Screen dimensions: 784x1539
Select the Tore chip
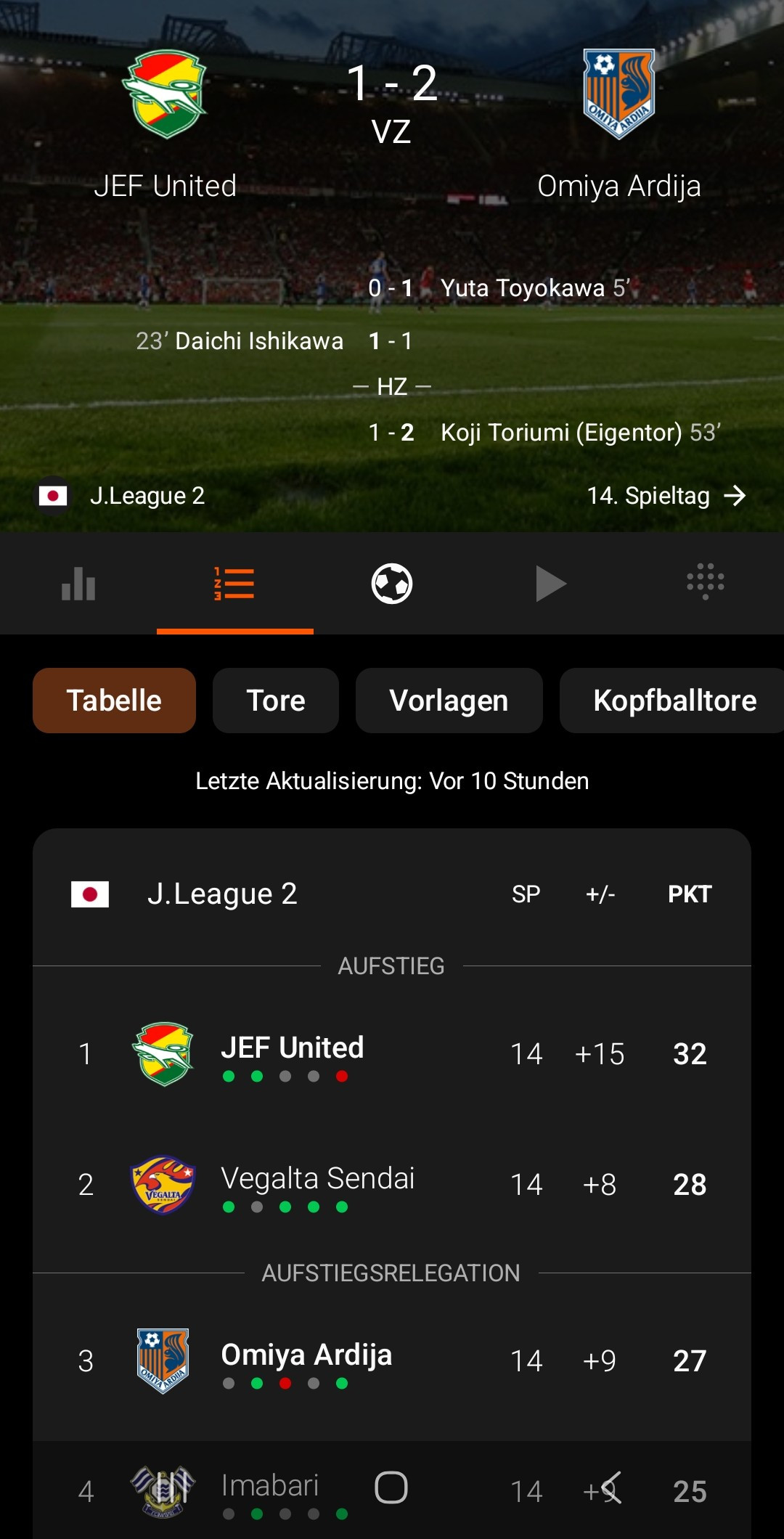click(x=276, y=701)
